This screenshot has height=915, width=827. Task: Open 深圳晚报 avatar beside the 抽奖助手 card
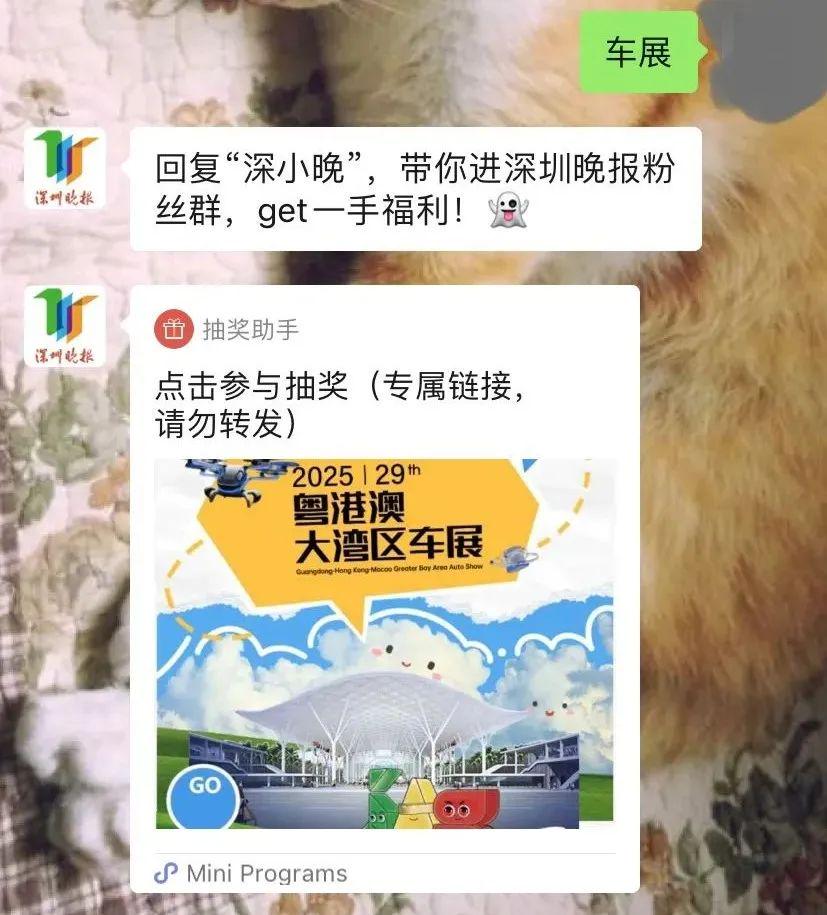pyautogui.click(x=65, y=327)
